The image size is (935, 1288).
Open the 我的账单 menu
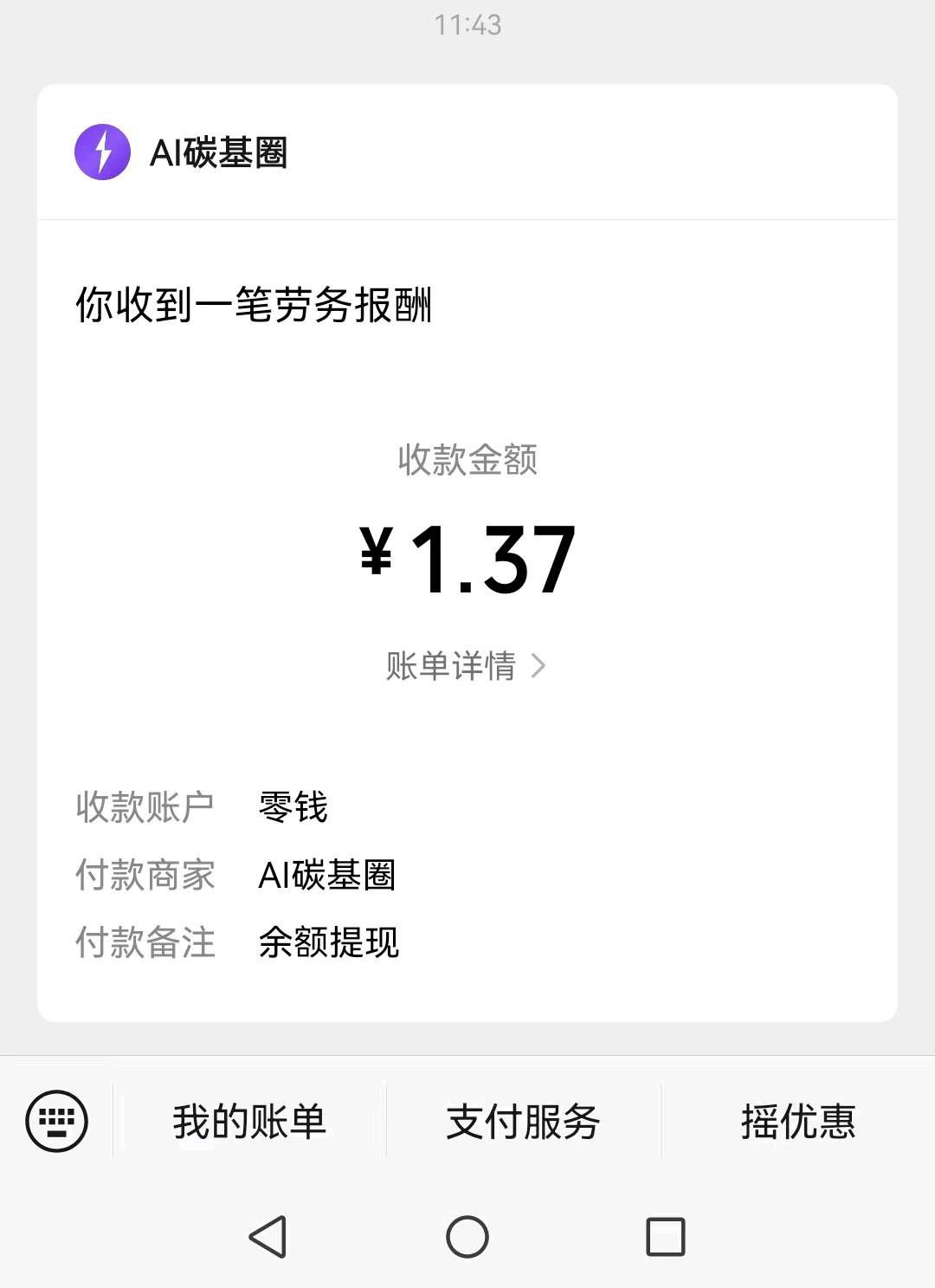tap(249, 1122)
